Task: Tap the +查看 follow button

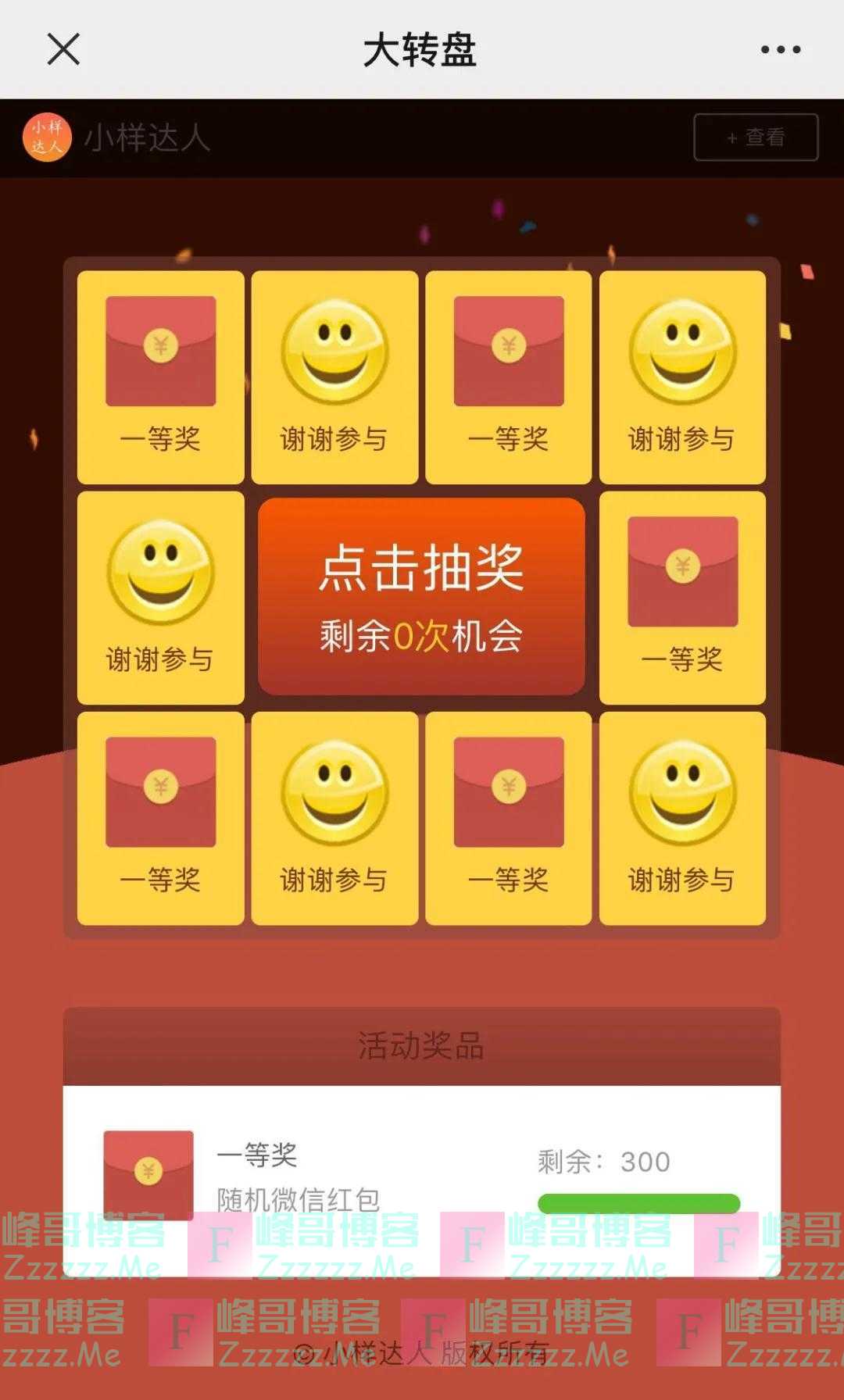Action: point(756,138)
